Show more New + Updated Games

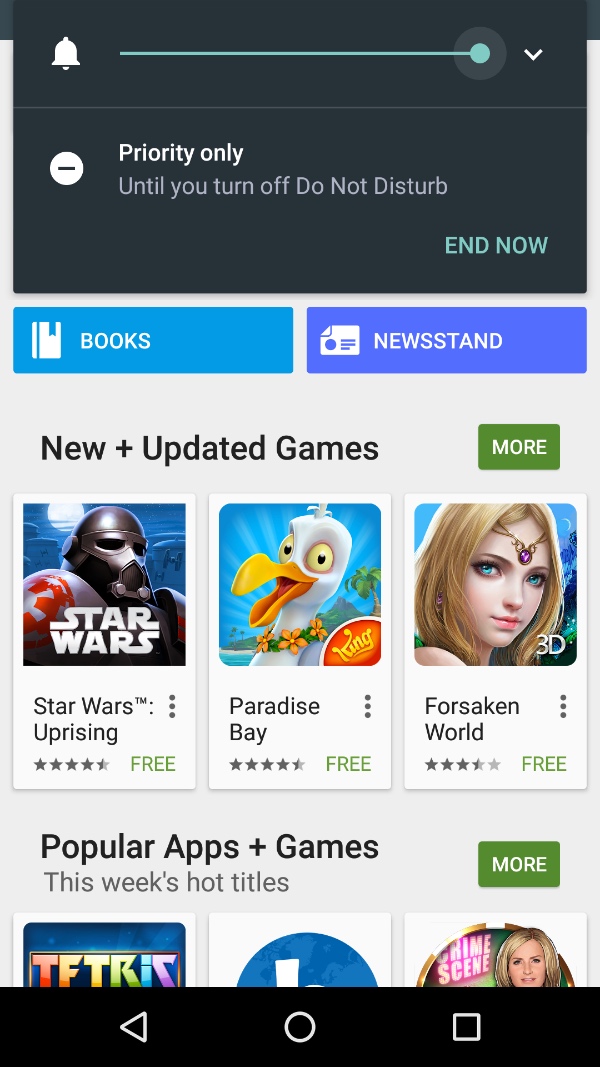click(x=518, y=447)
